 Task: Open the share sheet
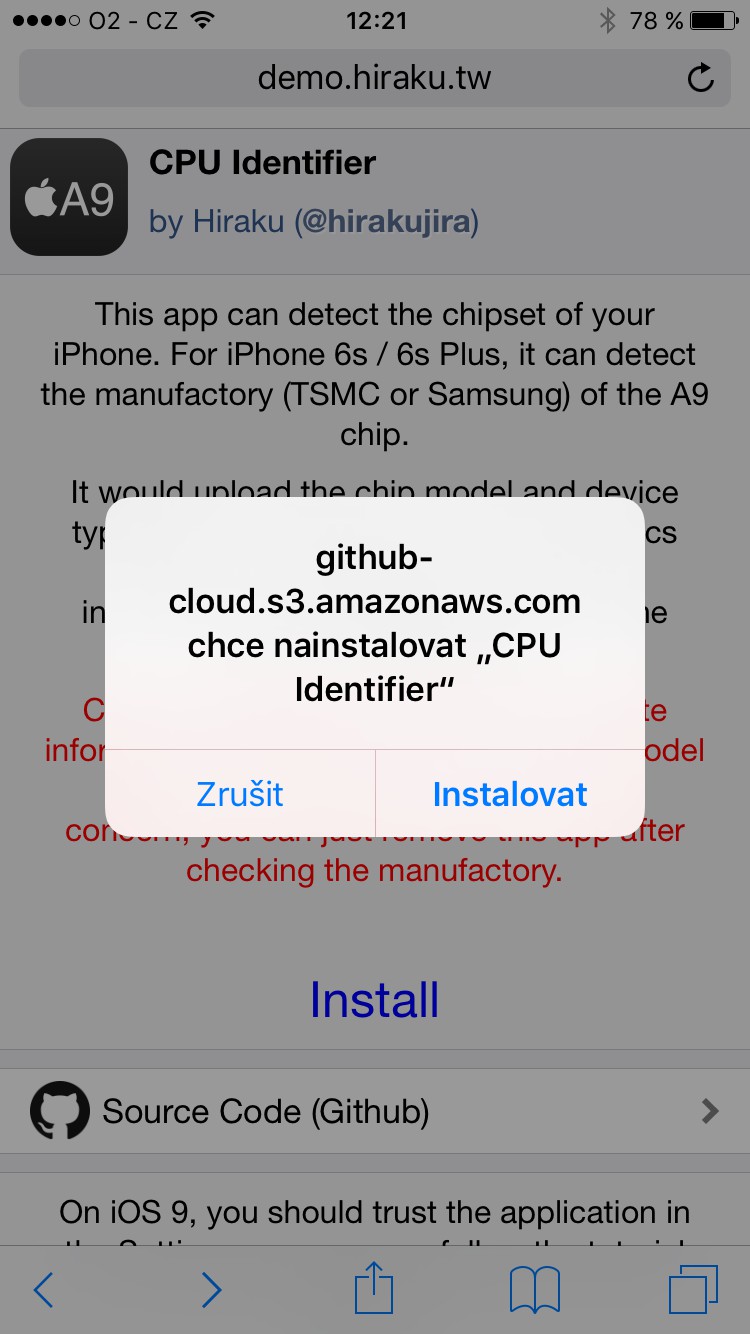point(375,1288)
